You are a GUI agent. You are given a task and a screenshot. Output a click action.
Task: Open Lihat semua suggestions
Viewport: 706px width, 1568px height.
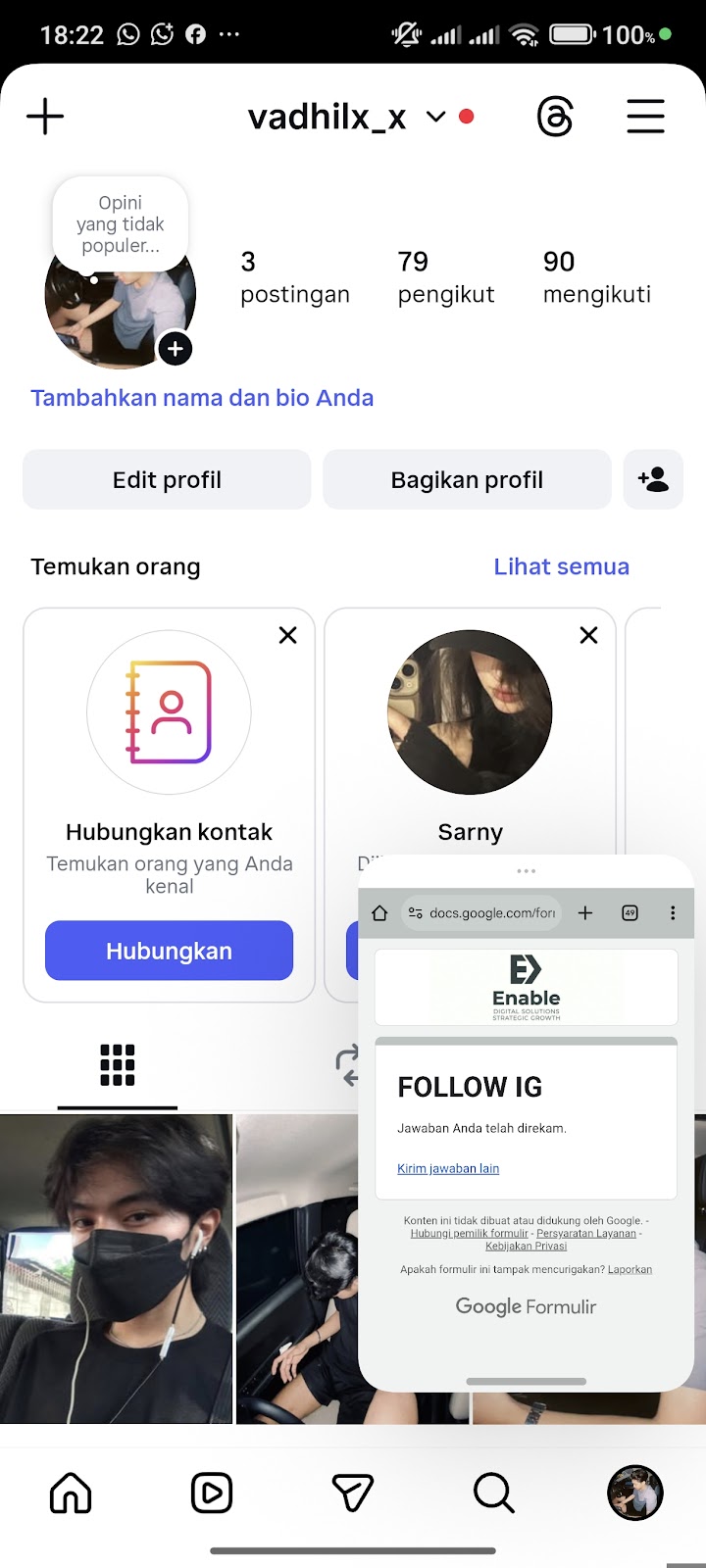[561, 566]
